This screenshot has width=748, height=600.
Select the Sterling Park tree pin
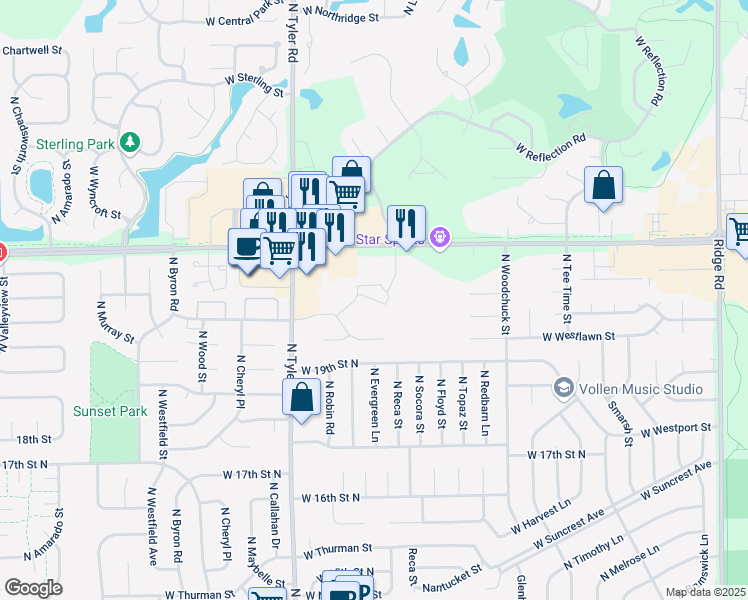coord(128,144)
